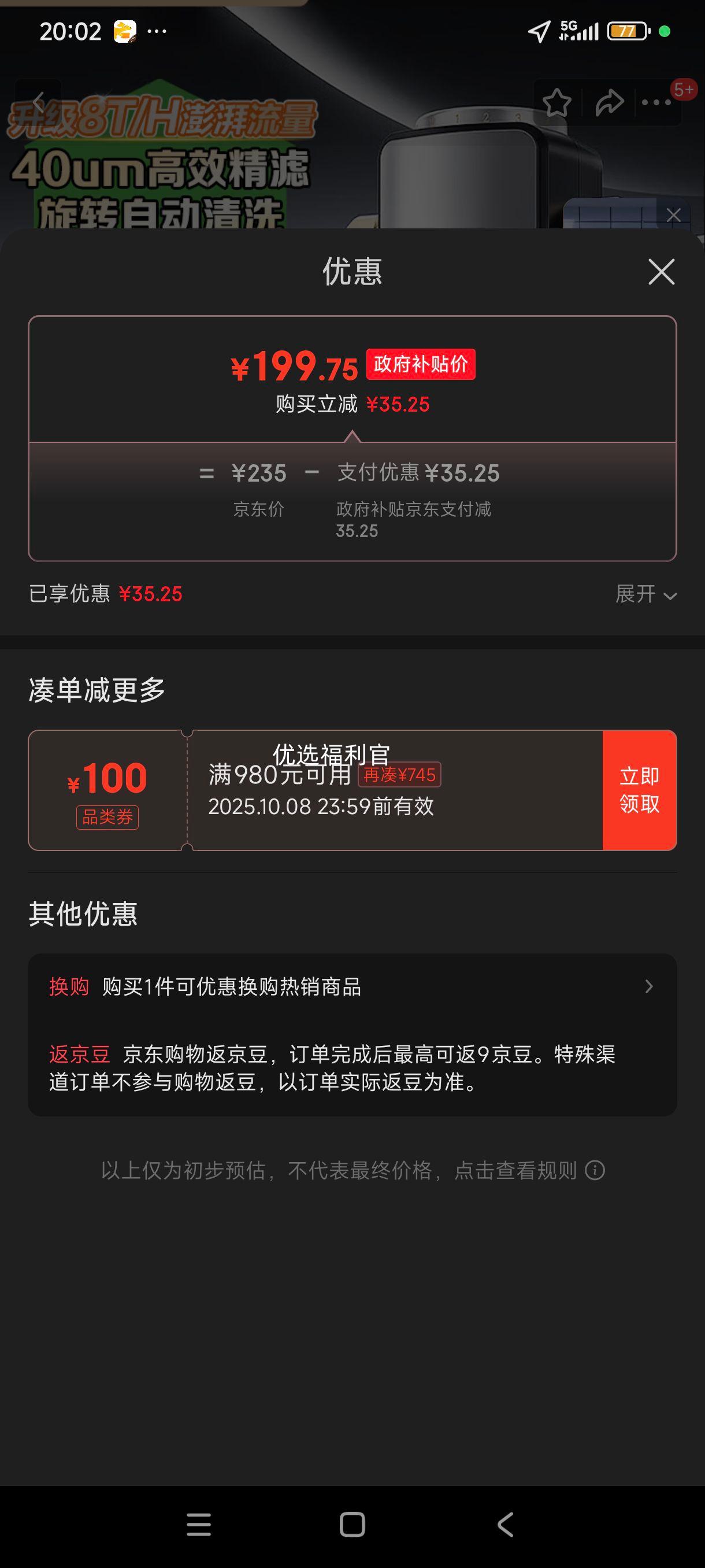Go back with the system back button
Viewport: 705px width, 1568px height.
point(506,1525)
